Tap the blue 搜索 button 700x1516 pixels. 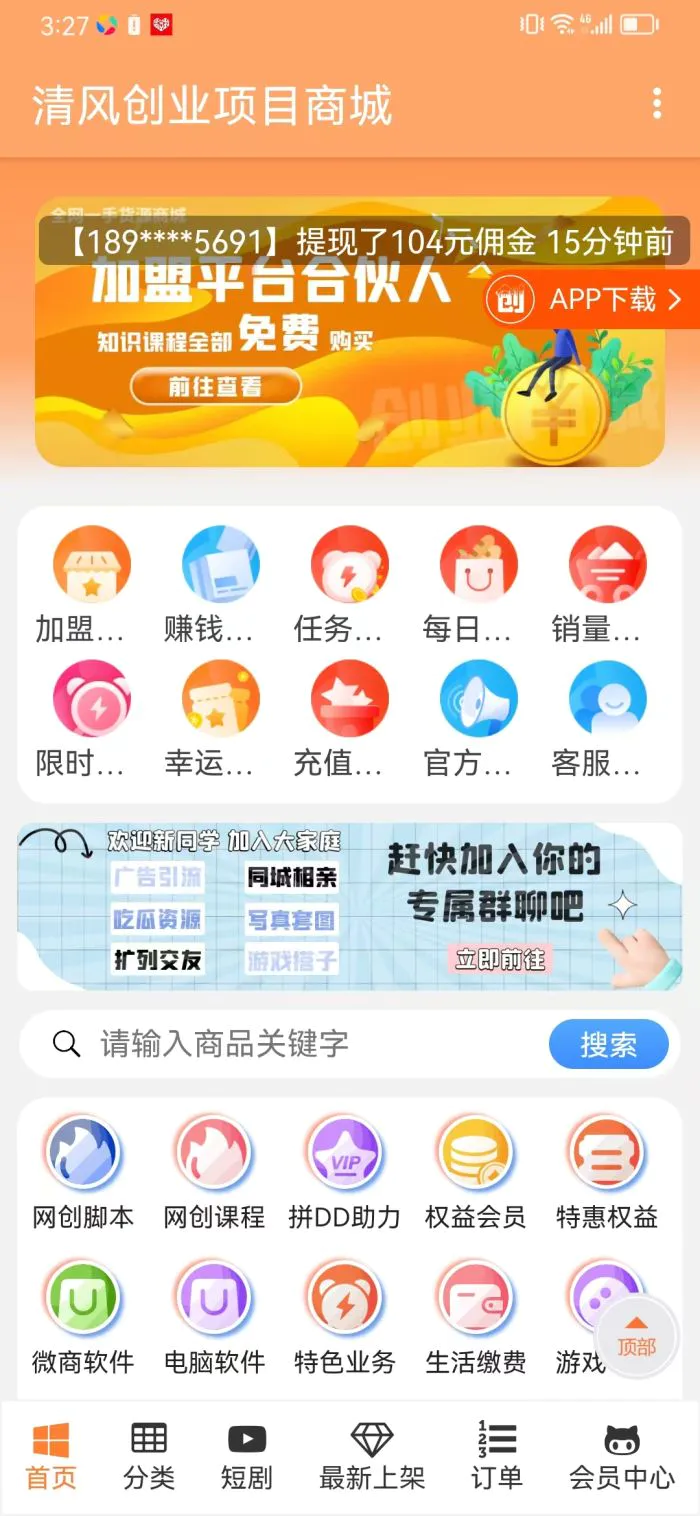608,1045
